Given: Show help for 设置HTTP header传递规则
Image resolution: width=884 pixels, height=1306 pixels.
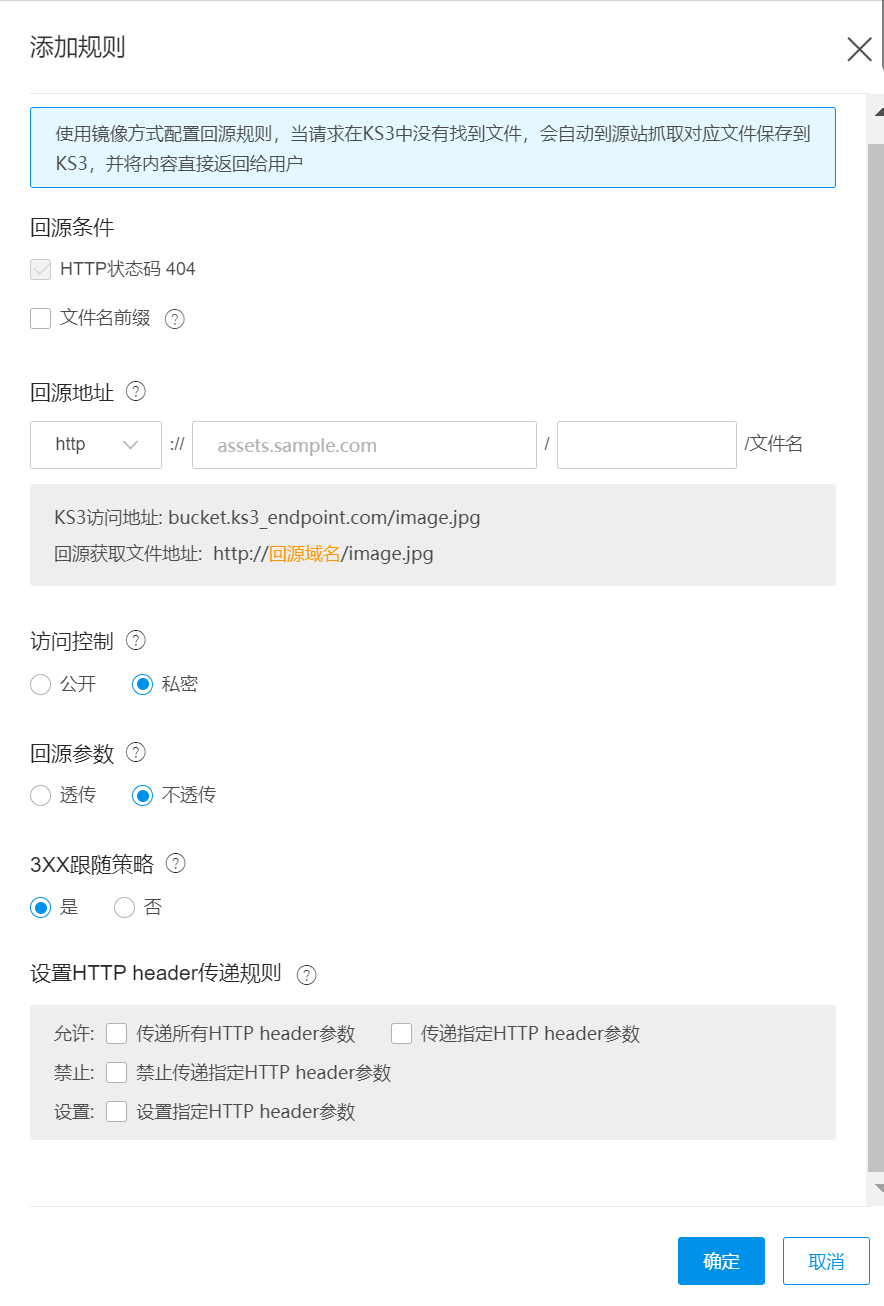Looking at the screenshot, I should coord(307,975).
